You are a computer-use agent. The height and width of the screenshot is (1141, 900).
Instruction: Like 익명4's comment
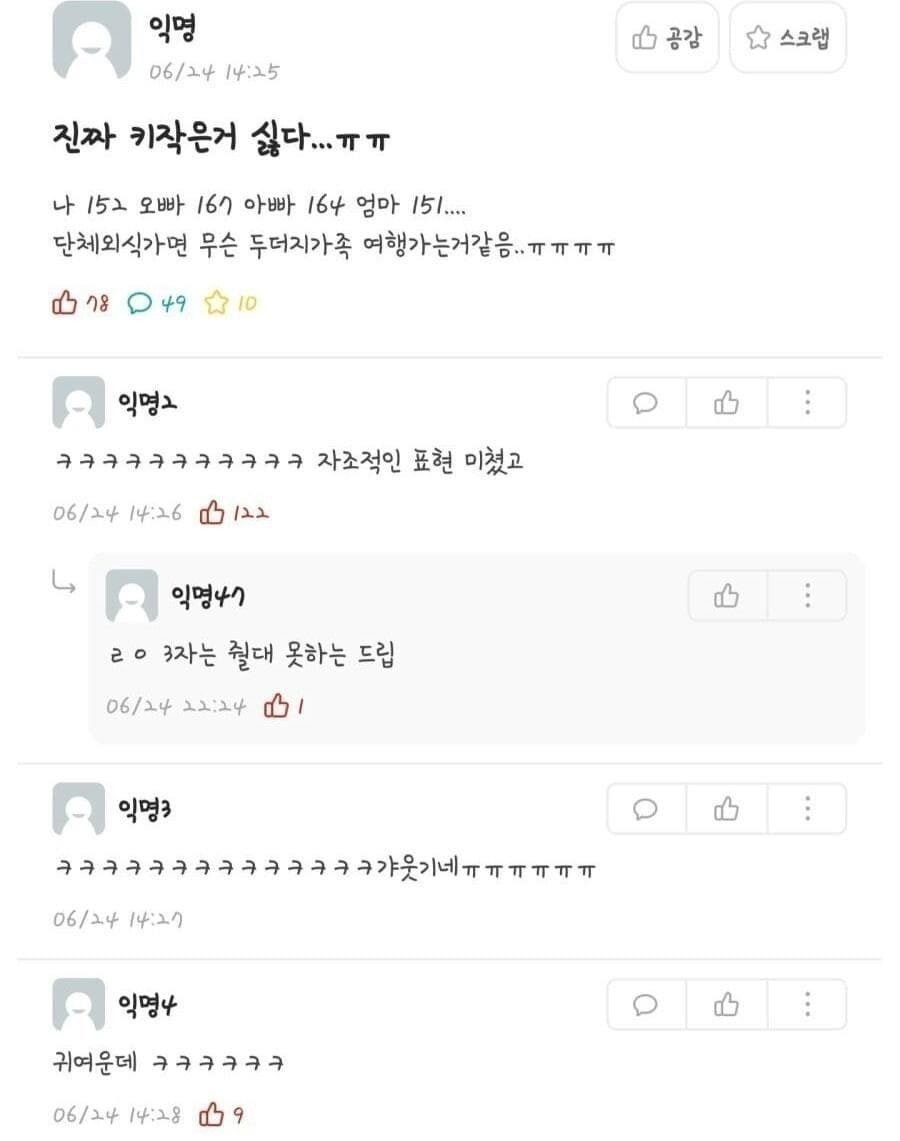point(726,1004)
